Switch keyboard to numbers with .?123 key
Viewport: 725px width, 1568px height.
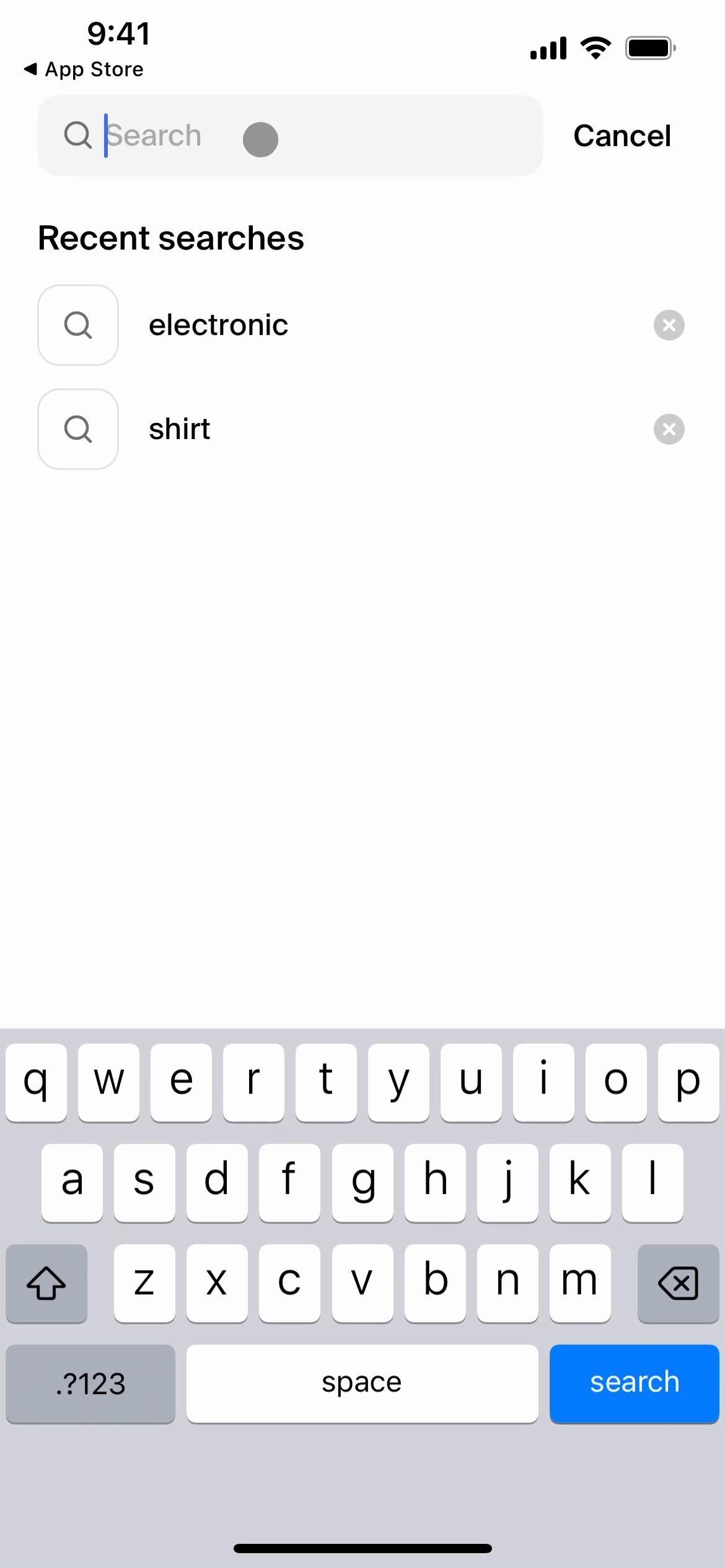click(x=90, y=1383)
